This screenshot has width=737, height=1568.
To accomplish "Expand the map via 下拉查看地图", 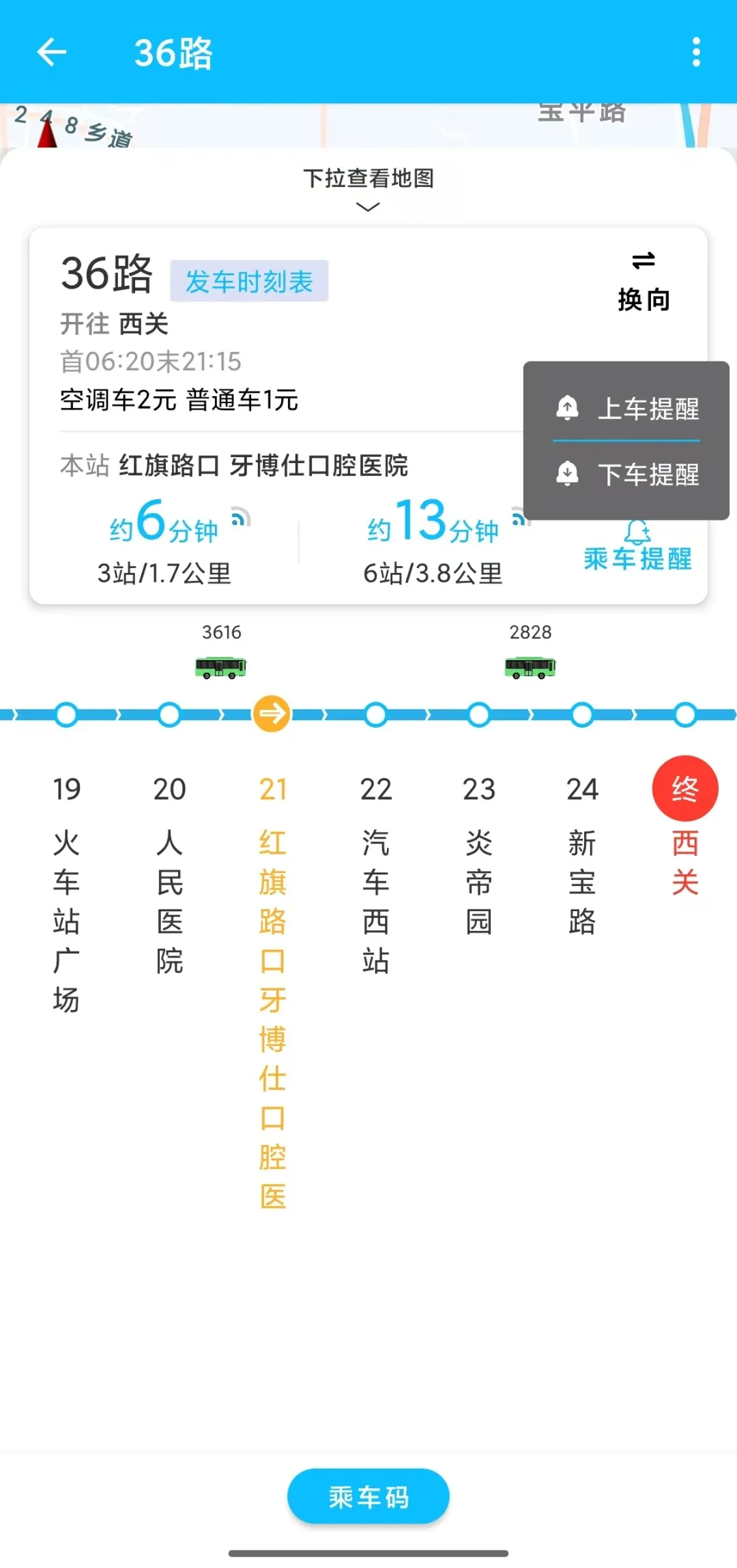I will click(369, 188).
